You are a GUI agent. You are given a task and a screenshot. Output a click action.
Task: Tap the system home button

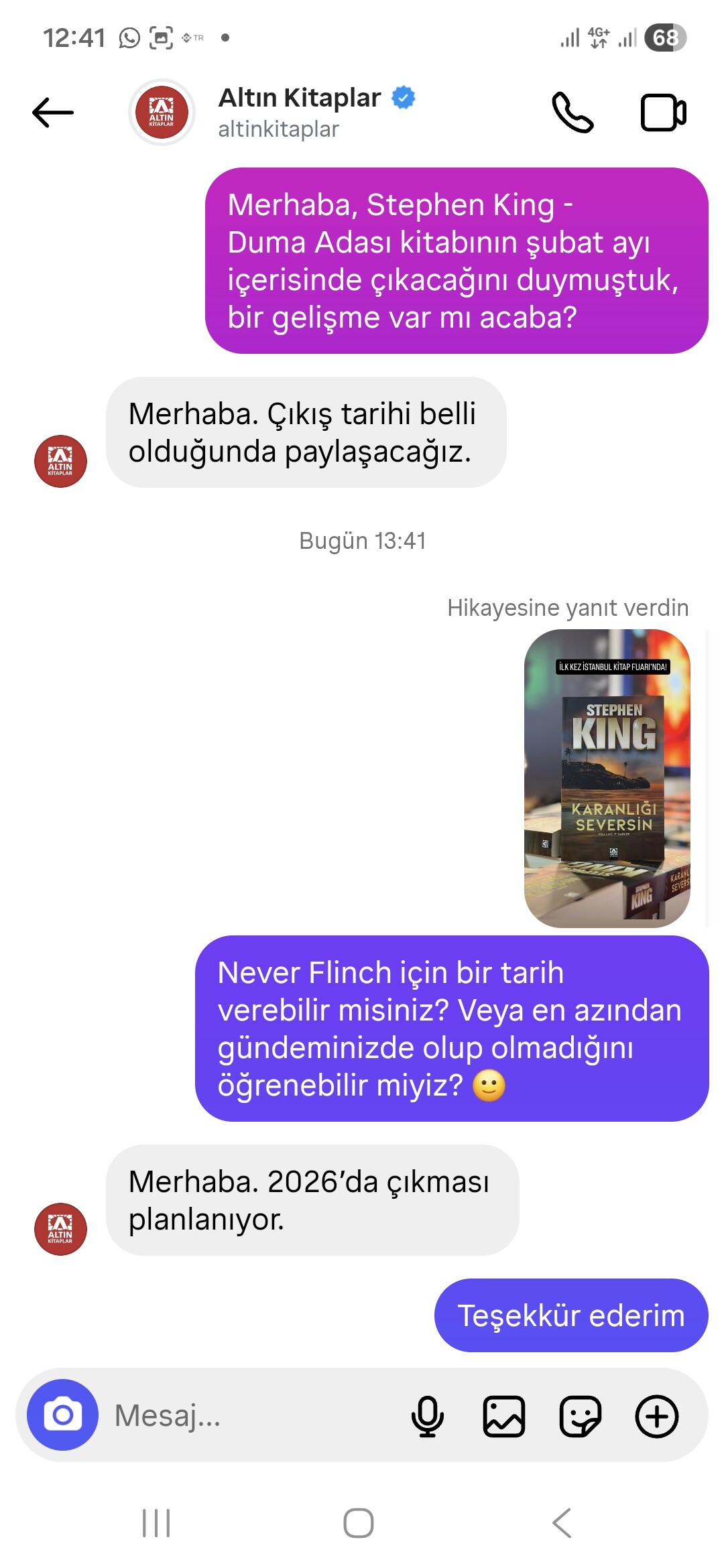click(x=359, y=1523)
